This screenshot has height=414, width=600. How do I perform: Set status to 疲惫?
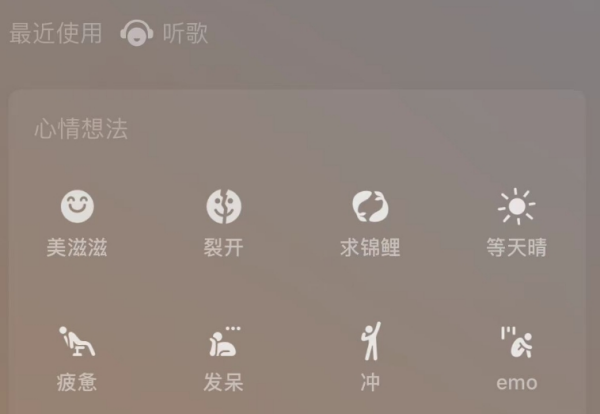pos(77,358)
